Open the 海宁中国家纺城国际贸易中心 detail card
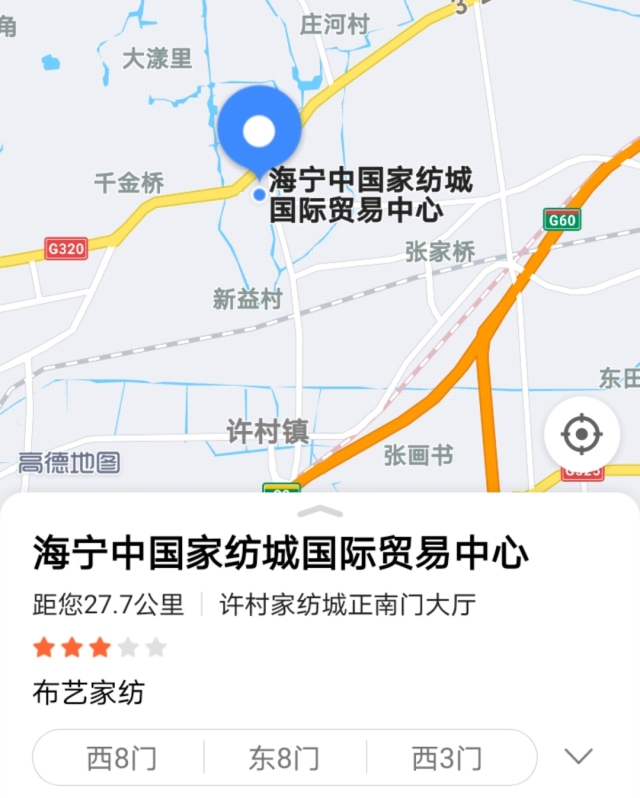The image size is (640, 798). coord(281,554)
